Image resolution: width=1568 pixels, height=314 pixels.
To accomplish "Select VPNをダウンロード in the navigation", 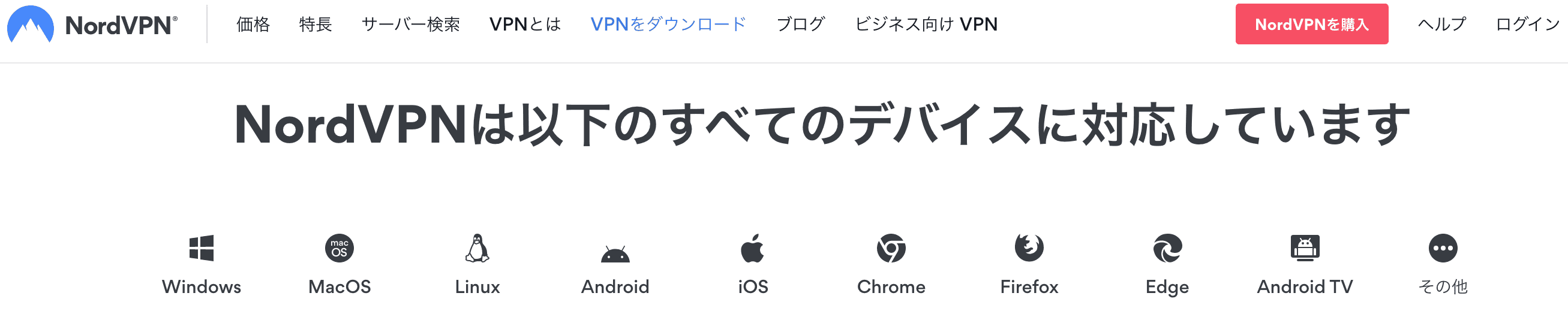I will 668,25.
